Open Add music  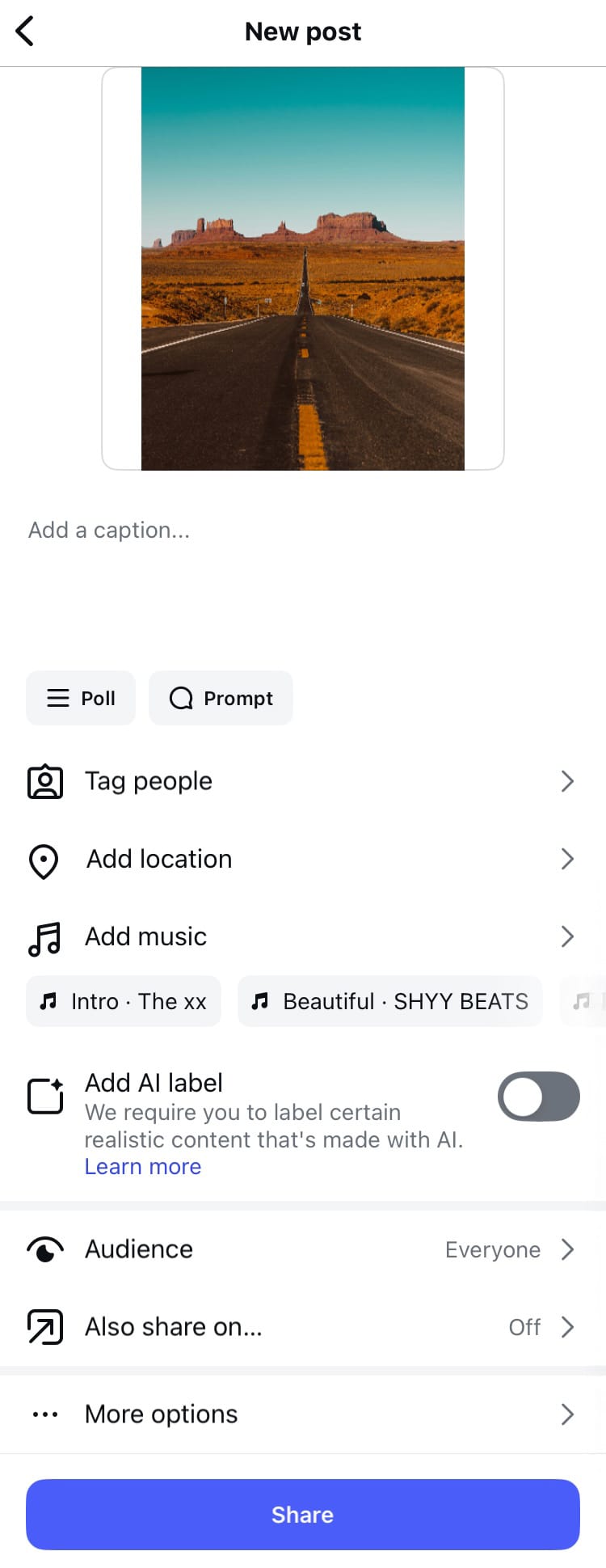[302, 936]
